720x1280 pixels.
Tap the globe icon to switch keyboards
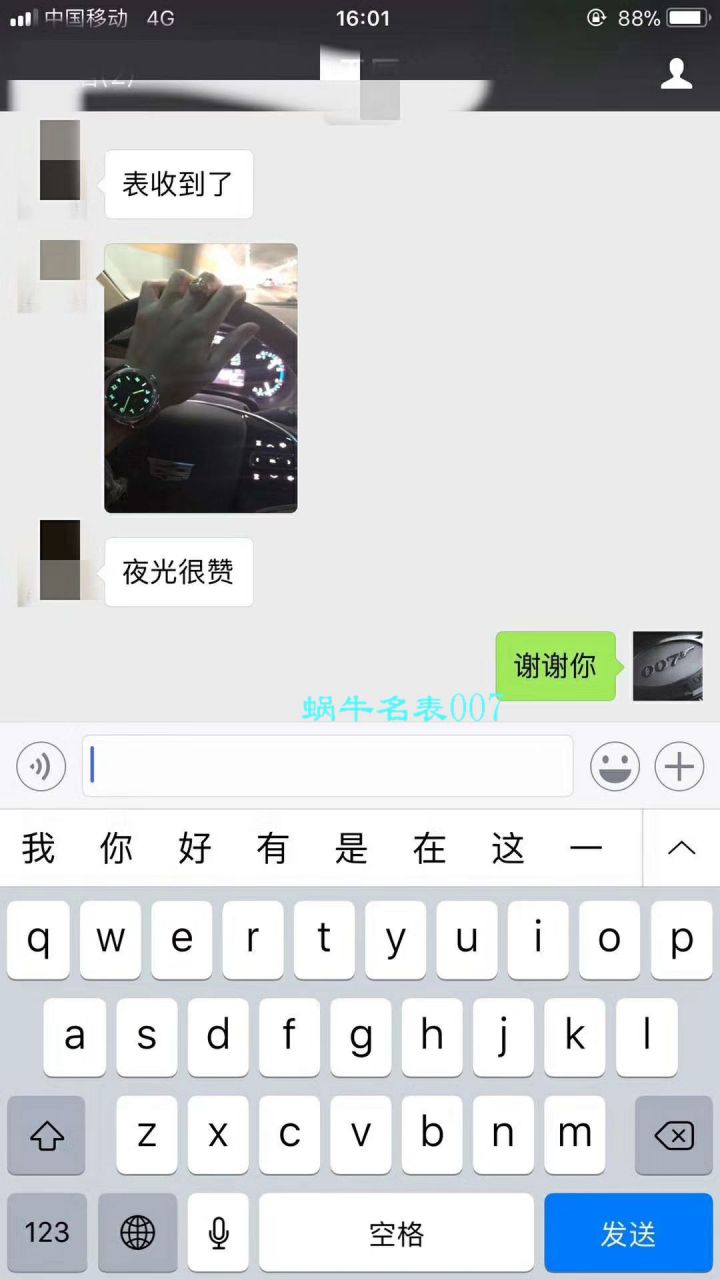click(x=137, y=1233)
